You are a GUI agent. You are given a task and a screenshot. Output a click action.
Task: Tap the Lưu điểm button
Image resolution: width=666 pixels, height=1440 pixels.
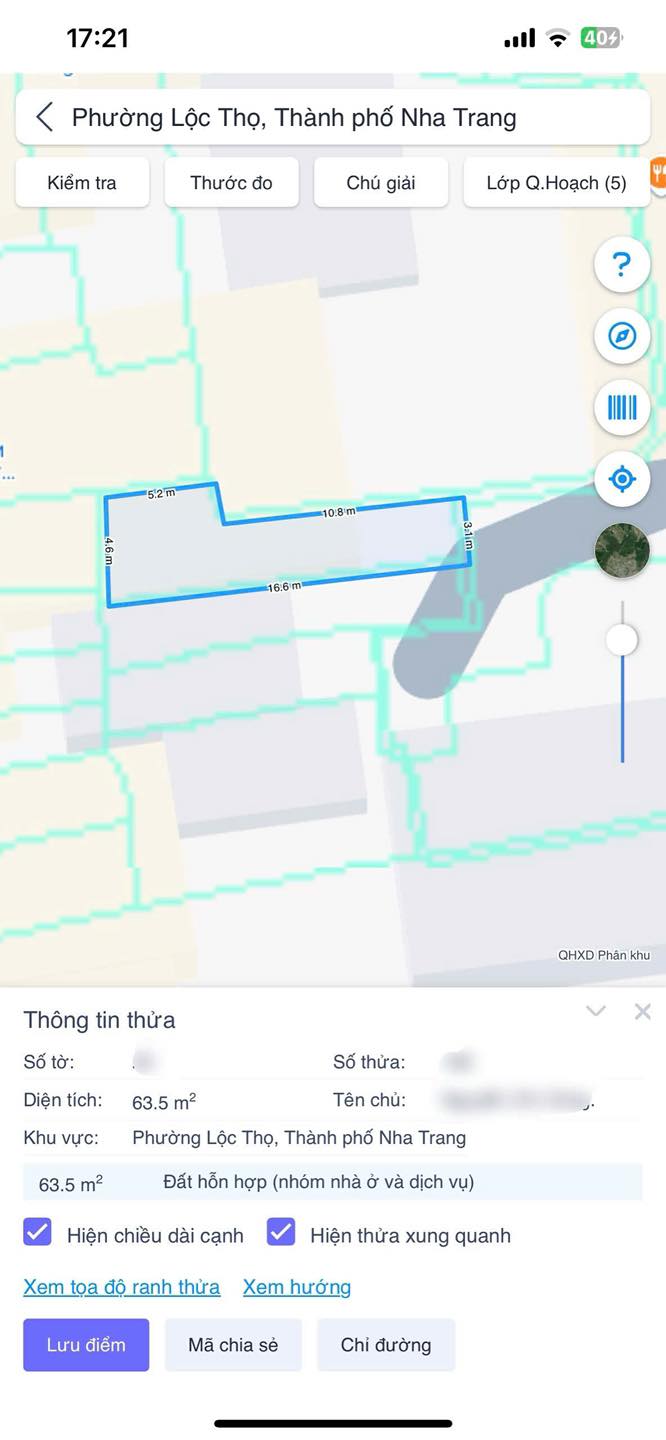click(86, 1344)
